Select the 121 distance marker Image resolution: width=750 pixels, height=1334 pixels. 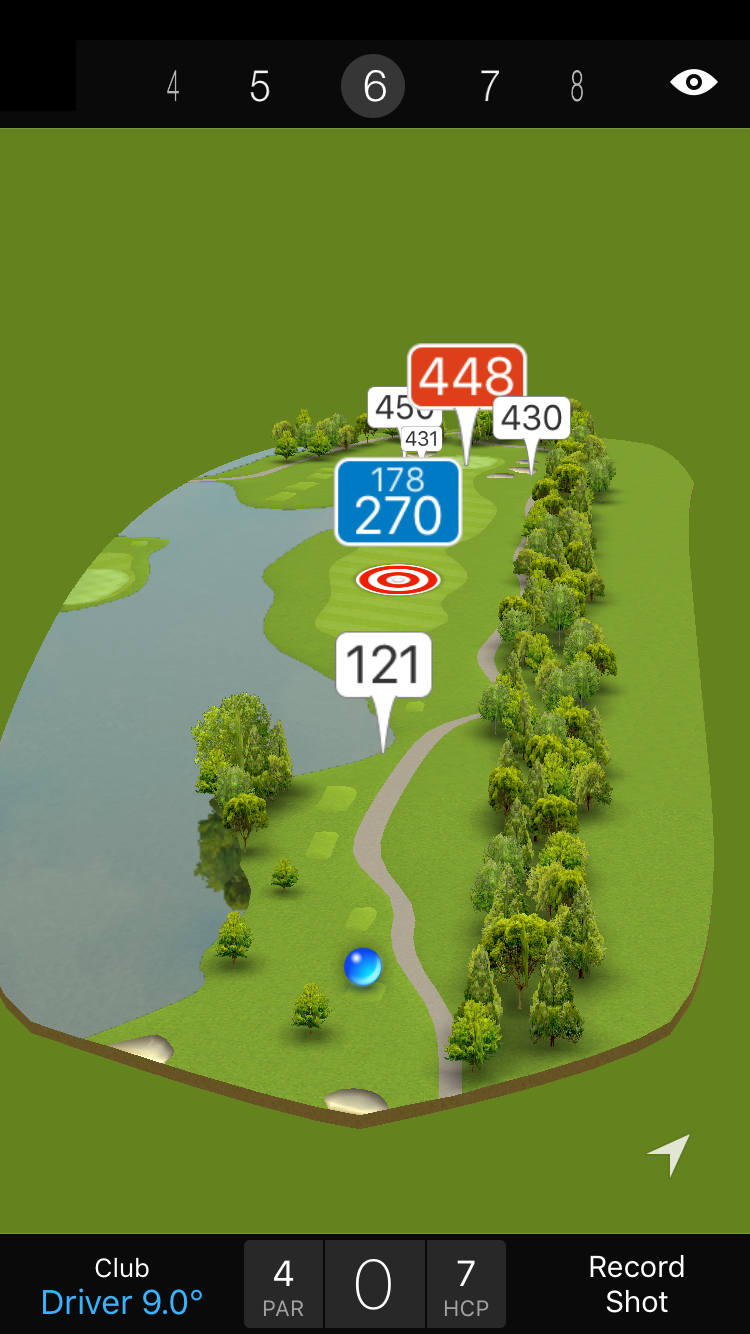tap(384, 665)
